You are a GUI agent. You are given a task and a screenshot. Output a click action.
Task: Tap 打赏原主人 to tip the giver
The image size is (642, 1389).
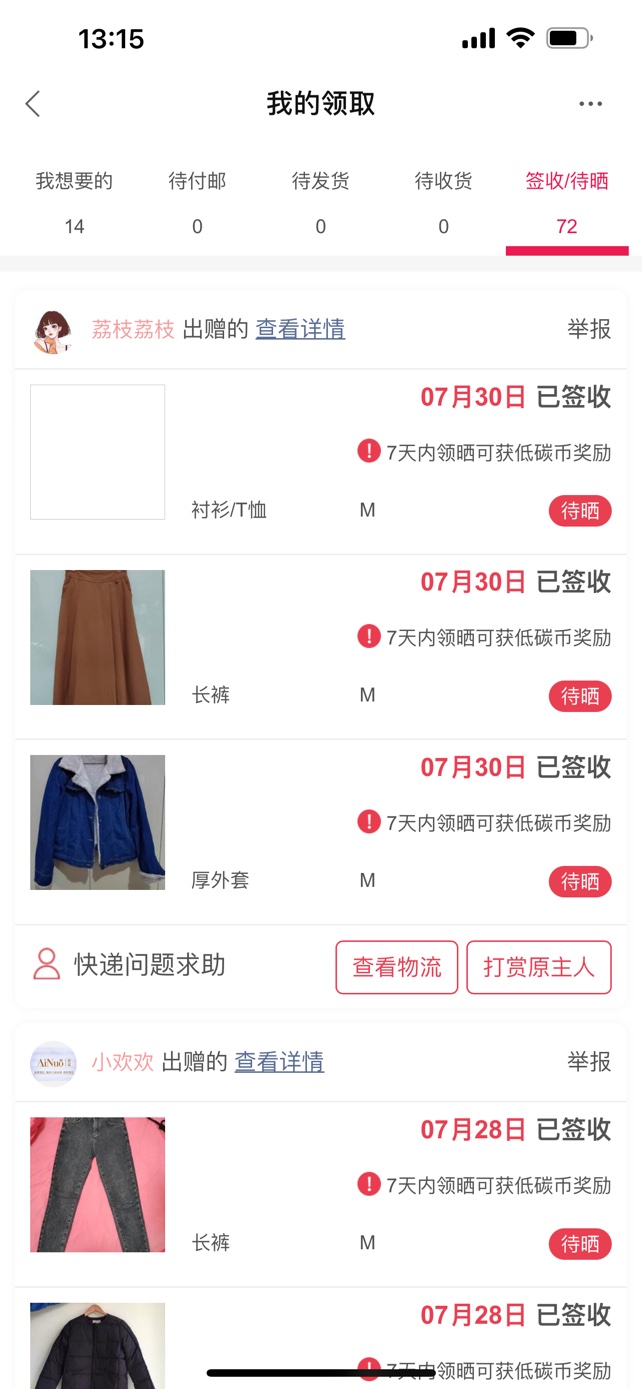pyautogui.click(x=538, y=967)
